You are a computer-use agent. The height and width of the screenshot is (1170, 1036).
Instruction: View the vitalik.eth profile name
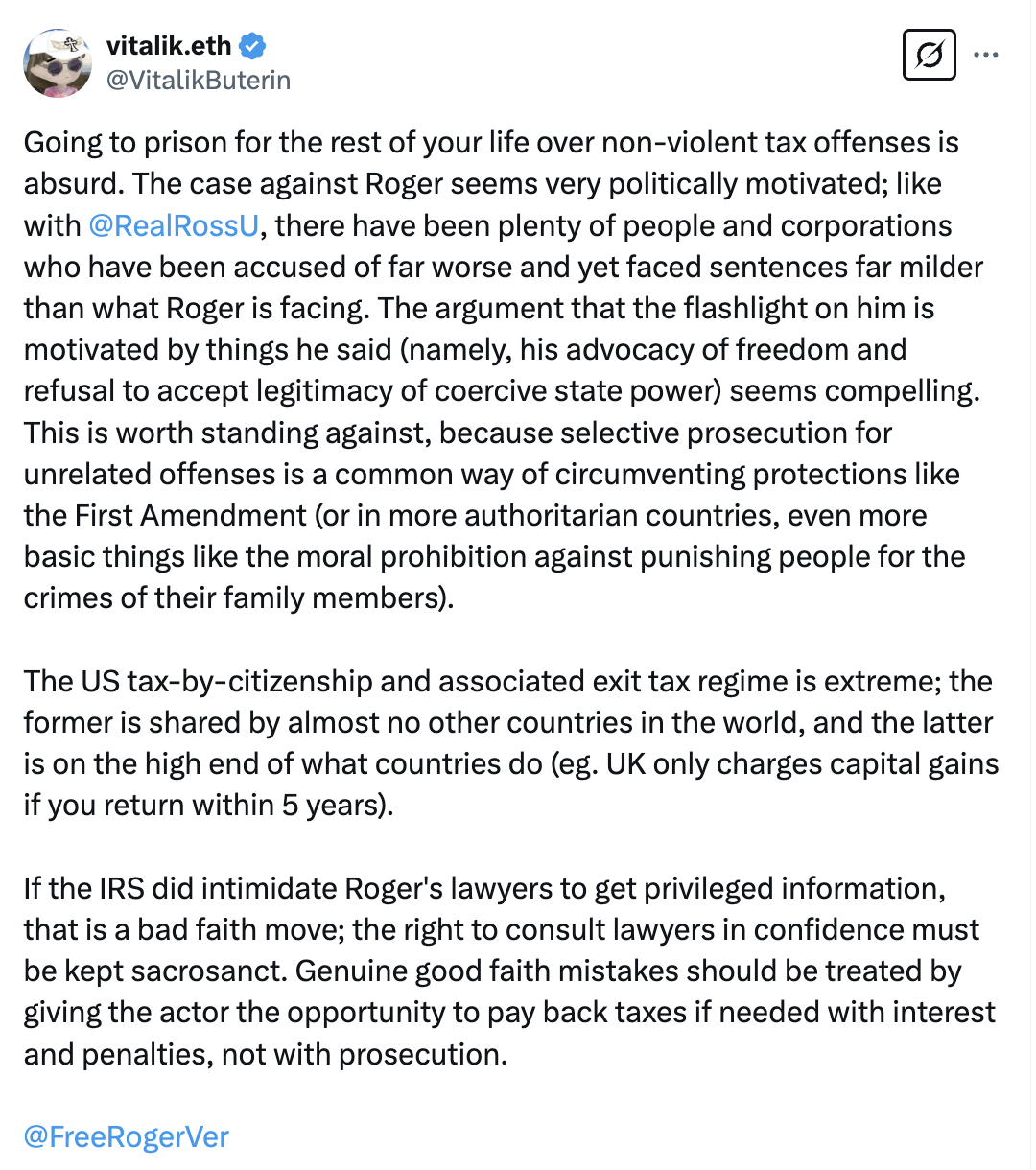[169, 45]
